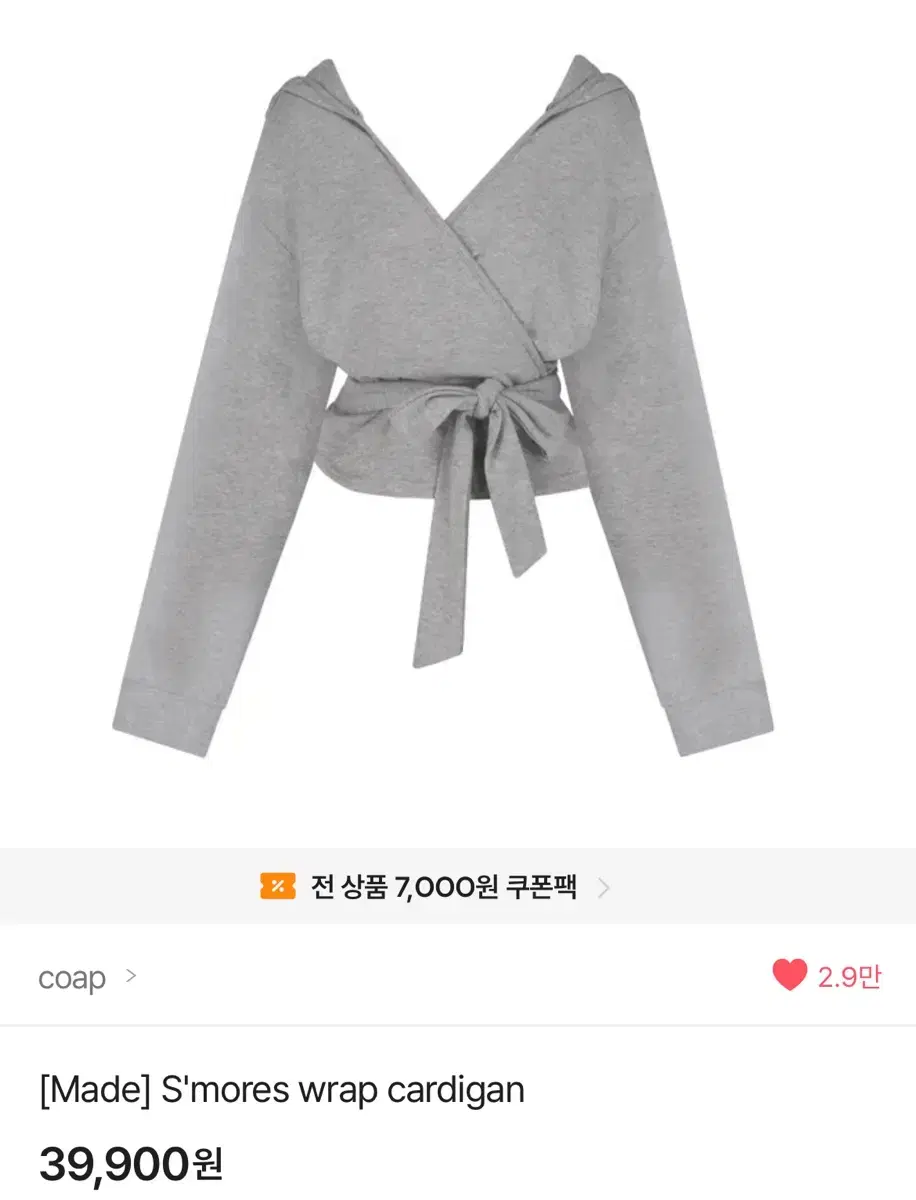Image resolution: width=916 pixels, height=1200 pixels.
Task: Open the S'mores wrap cardigan title
Action: point(281,1091)
